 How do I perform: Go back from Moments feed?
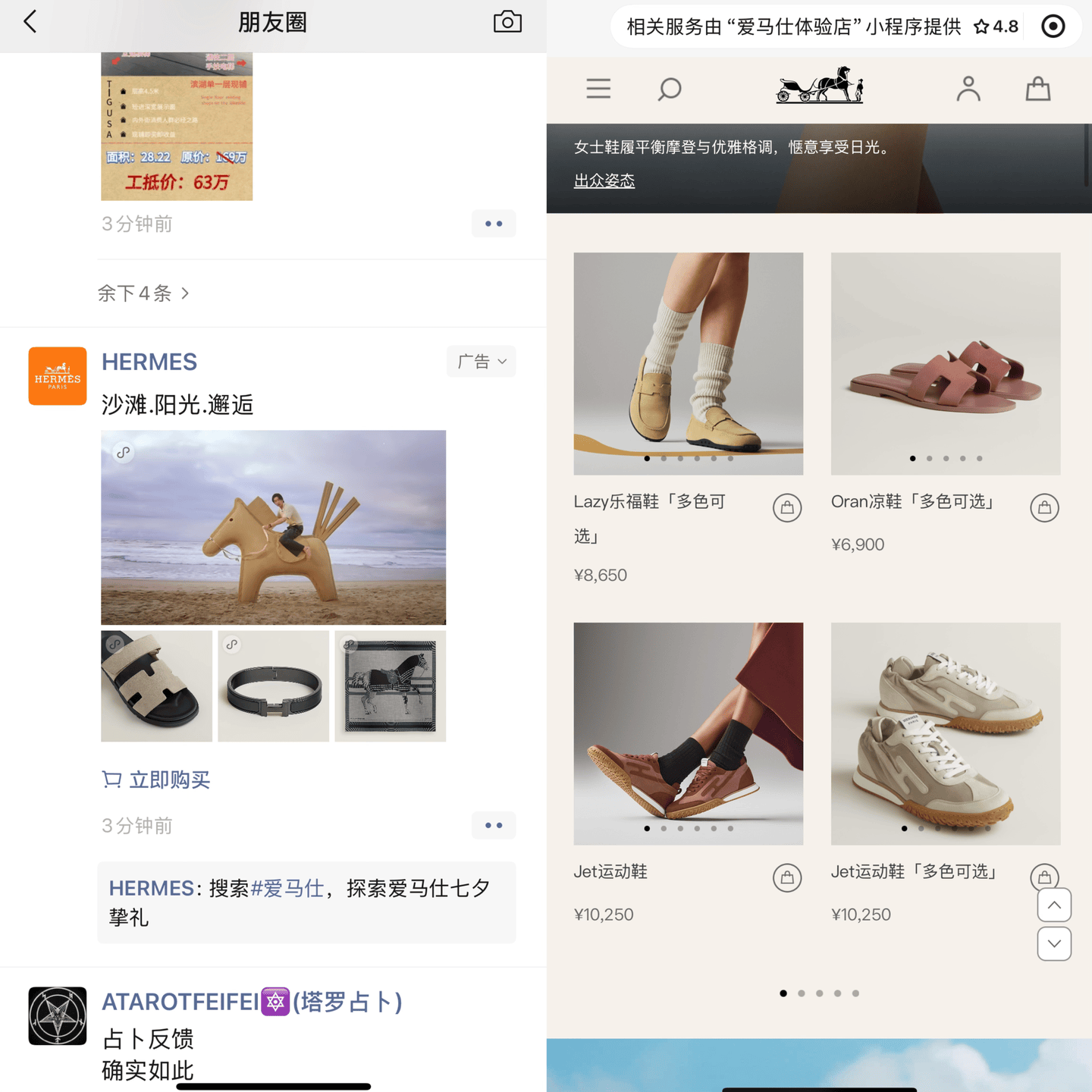[30, 22]
